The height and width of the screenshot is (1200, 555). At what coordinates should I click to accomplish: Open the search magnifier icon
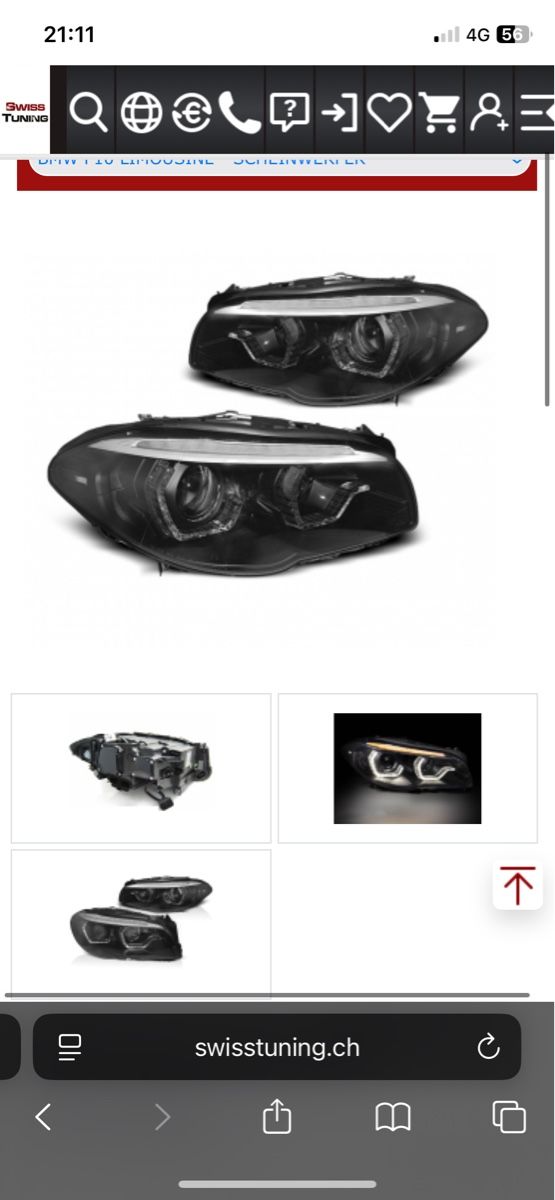(x=89, y=112)
